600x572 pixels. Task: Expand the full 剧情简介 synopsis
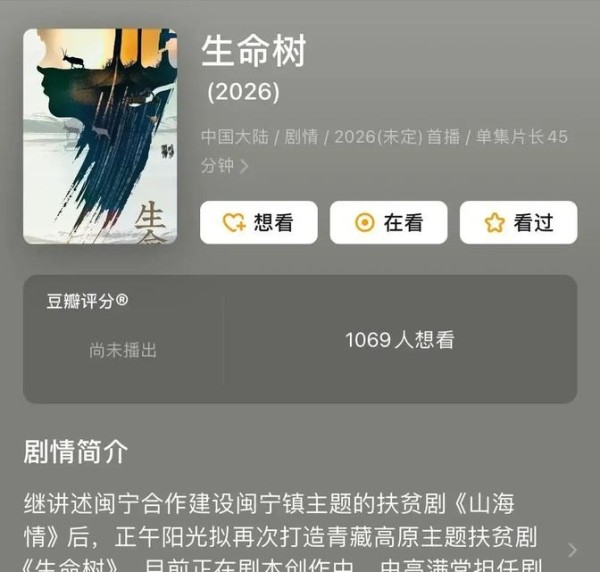pos(572,549)
